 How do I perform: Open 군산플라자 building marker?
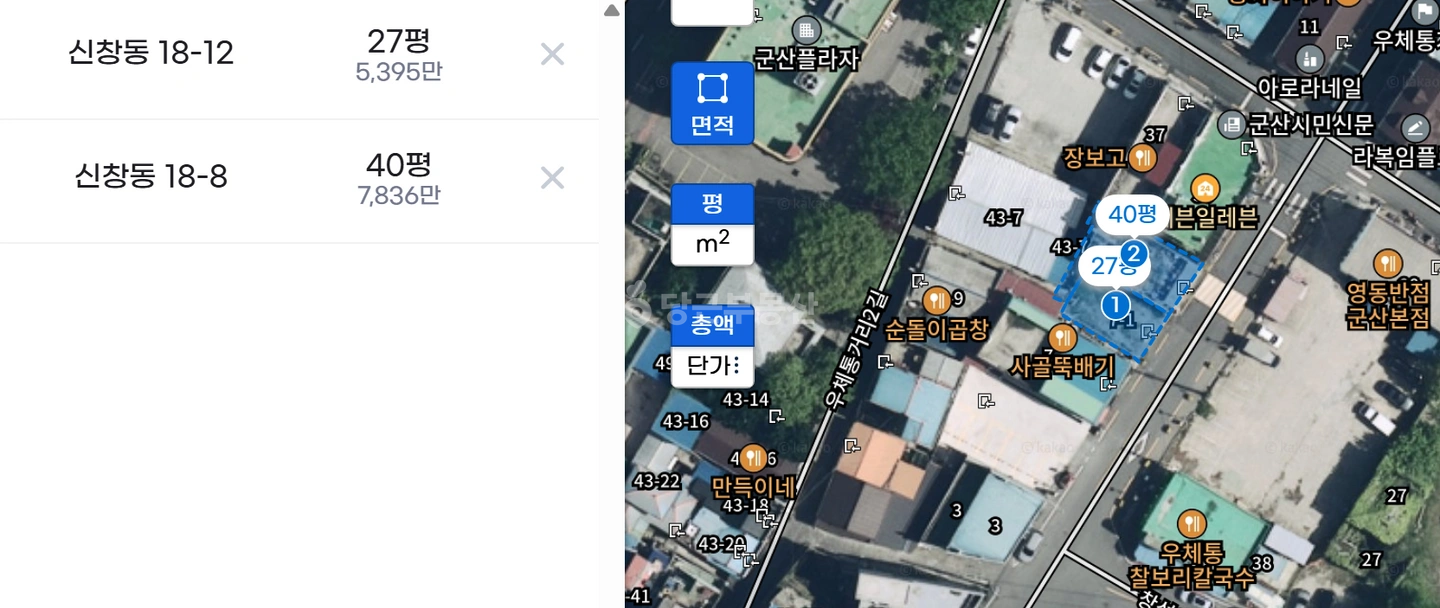[x=805, y=29]
